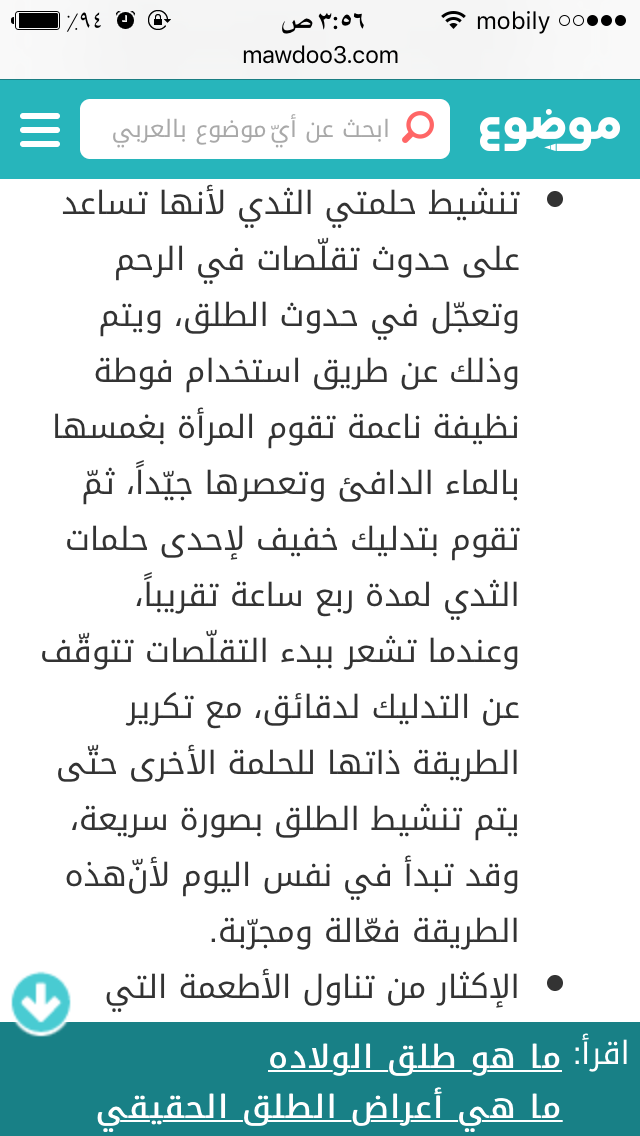This screenshot has width=640, height=1136.
Task: Tap the round down-arrow button
Action: pos(40,1003)
